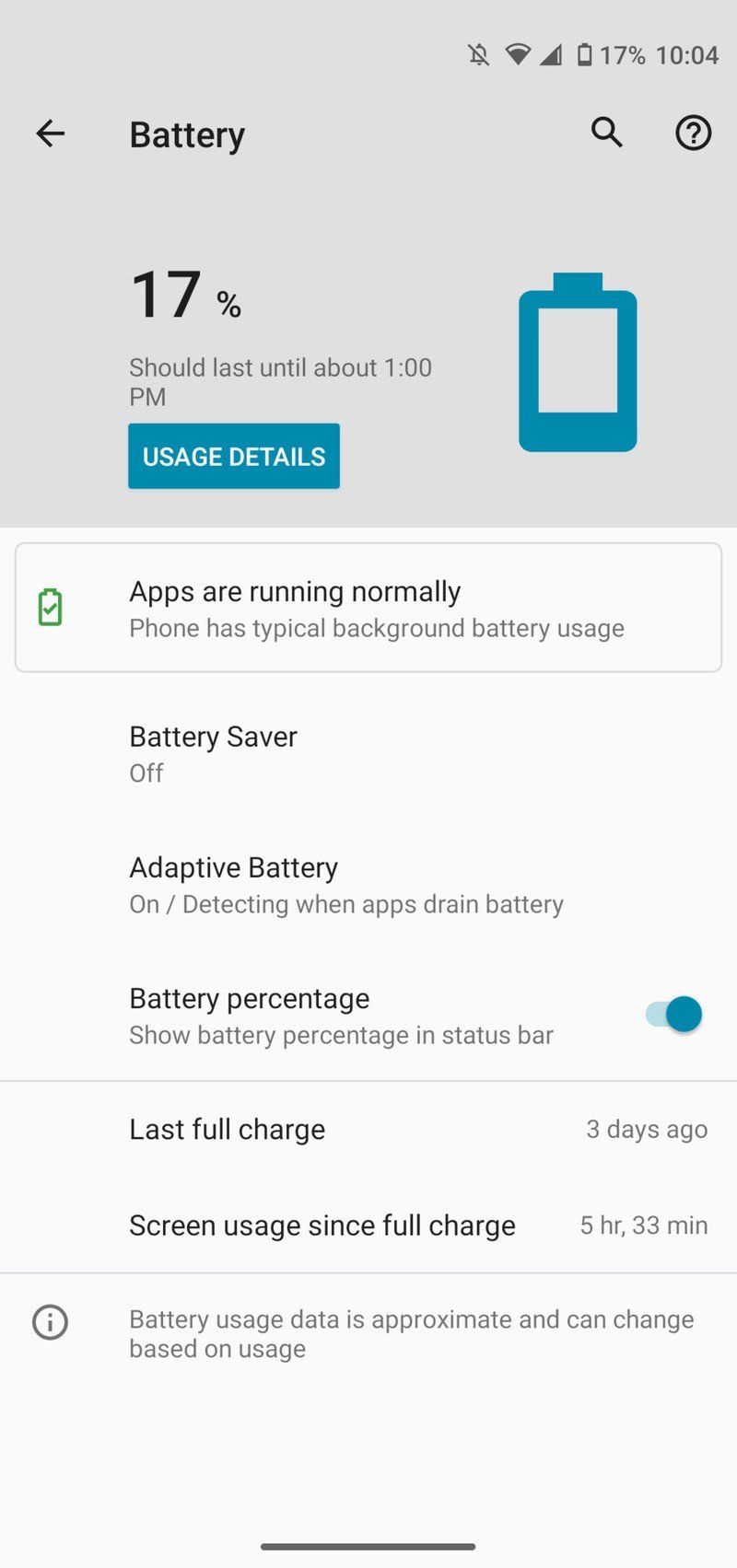Open the Last full charge row
This screenshot has height=1568, width=737.
pos(368,1129)
